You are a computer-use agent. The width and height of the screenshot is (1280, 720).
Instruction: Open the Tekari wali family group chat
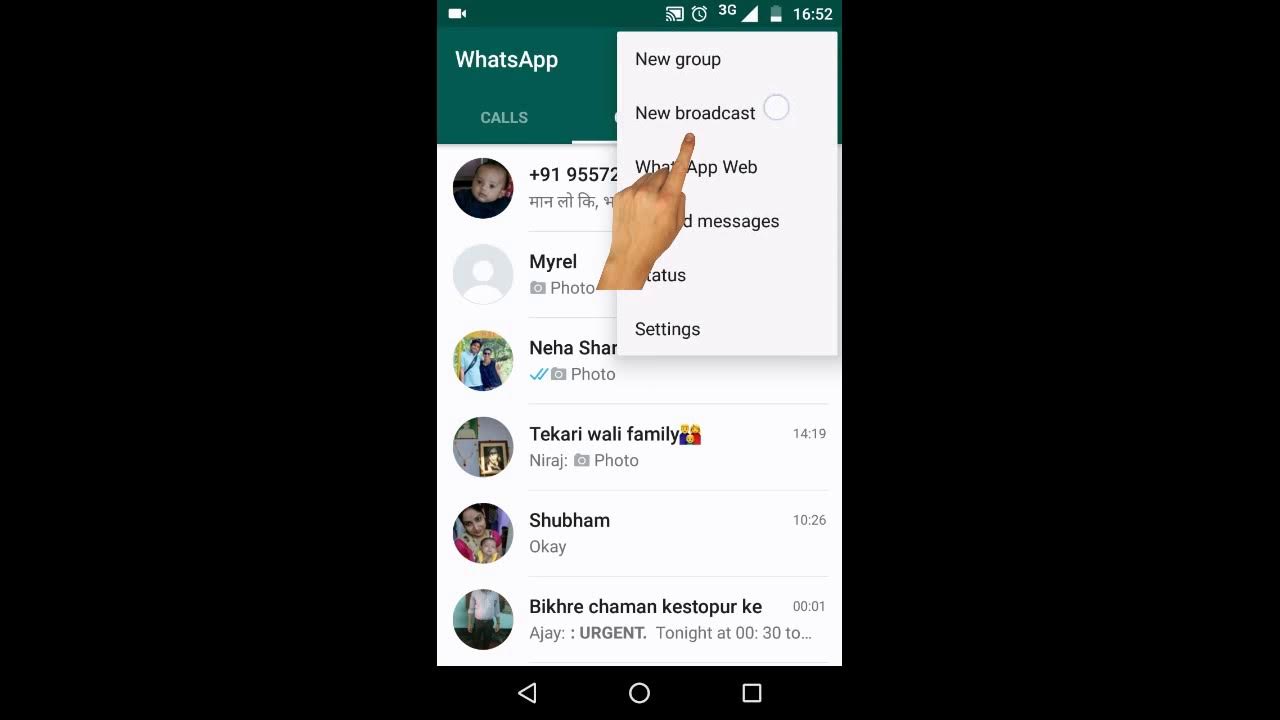click(640, 446)
